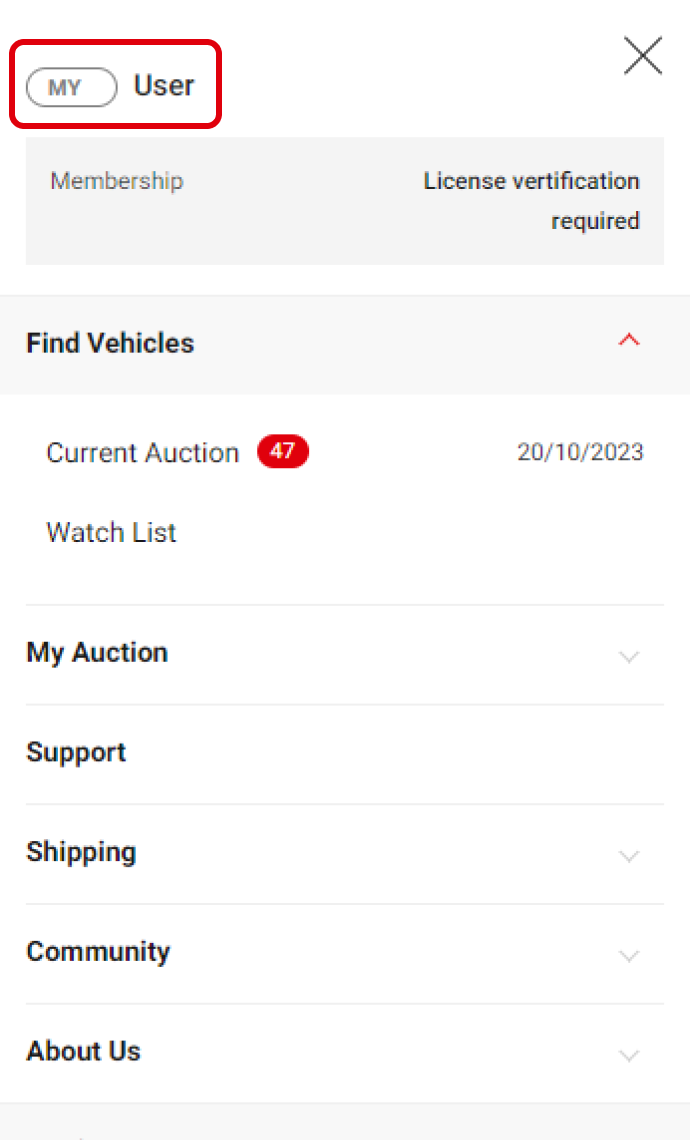
Task: Close the menu with the X icon
Action: [x=643, y=55]
